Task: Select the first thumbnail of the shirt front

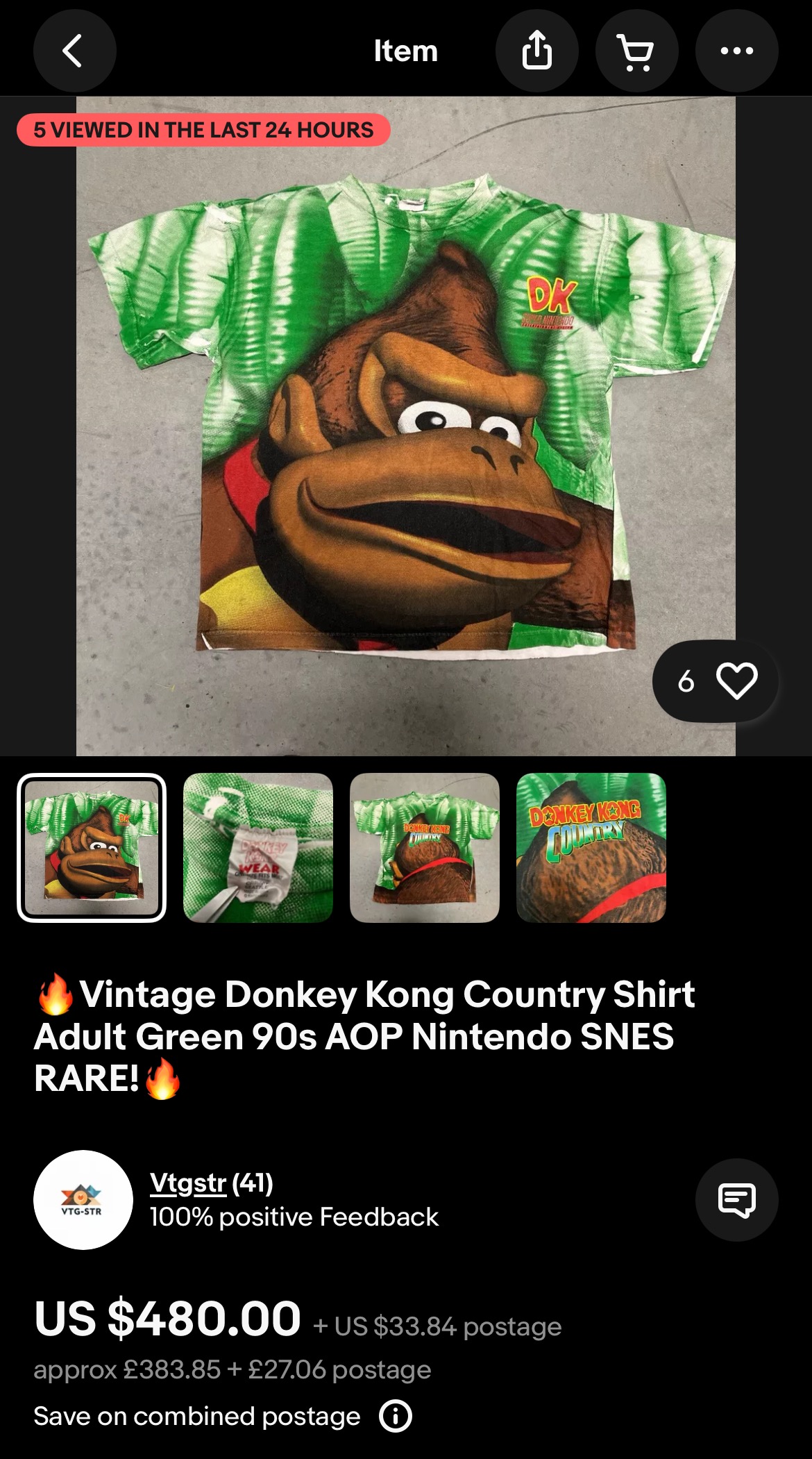Action: click(92, 847)
